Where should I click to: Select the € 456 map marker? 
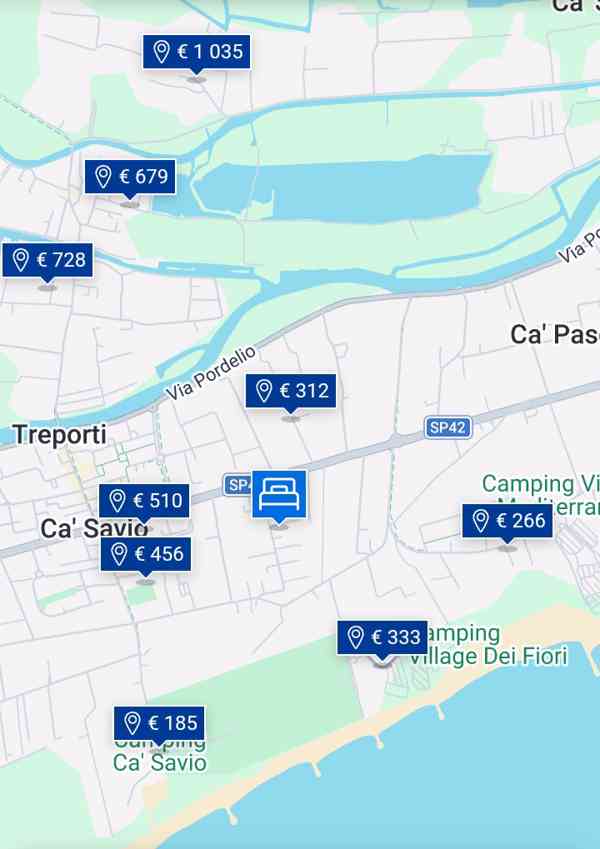pos(146,554)
